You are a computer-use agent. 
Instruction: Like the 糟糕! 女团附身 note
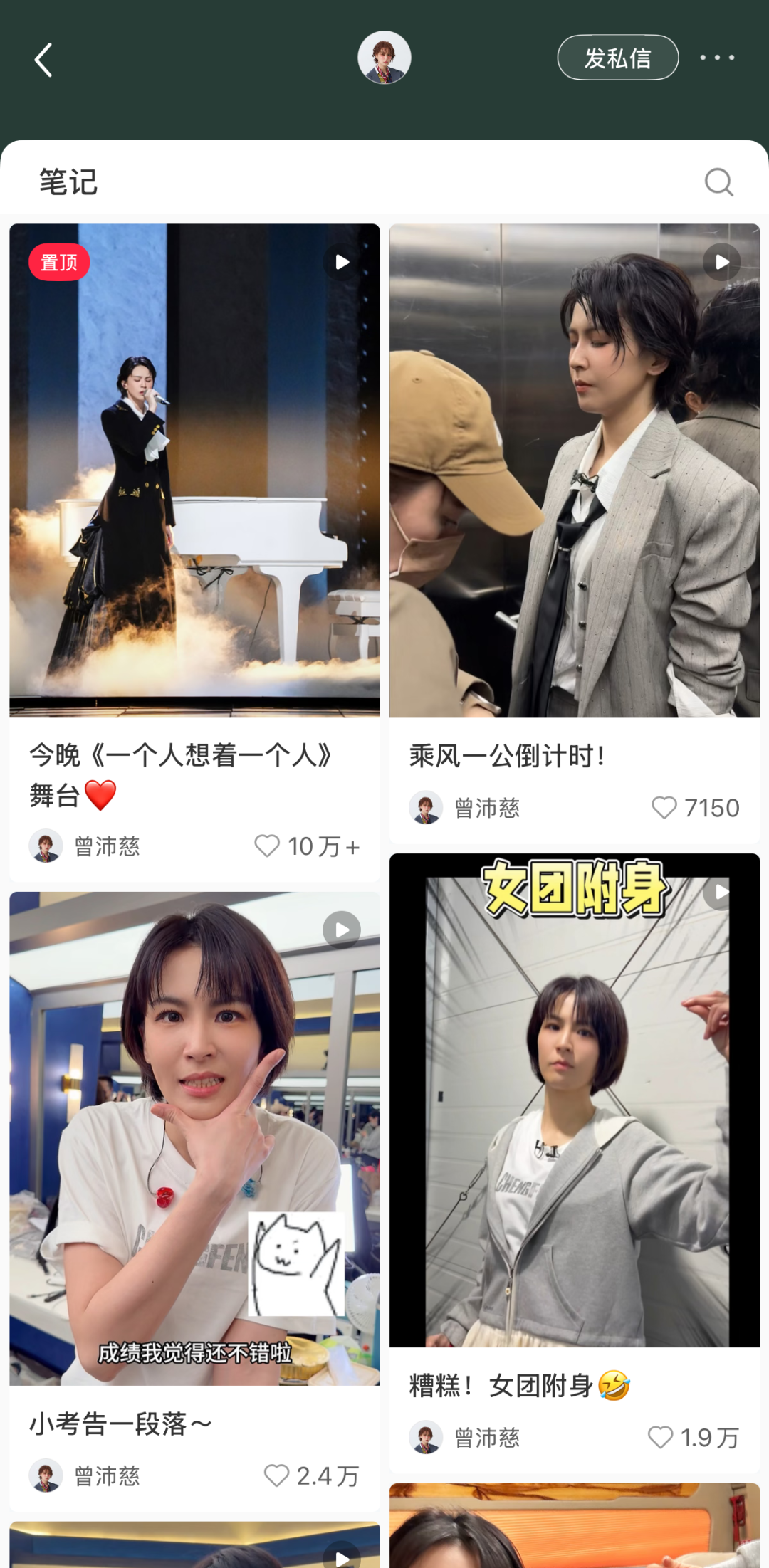pyautogui.click(x=660, y=1437)
